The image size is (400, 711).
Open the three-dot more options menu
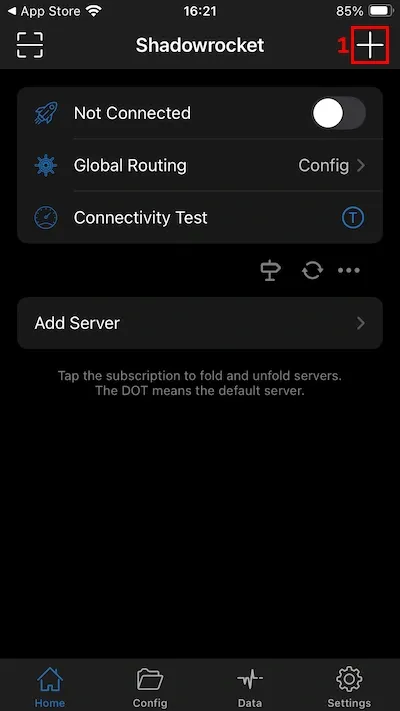349,271
